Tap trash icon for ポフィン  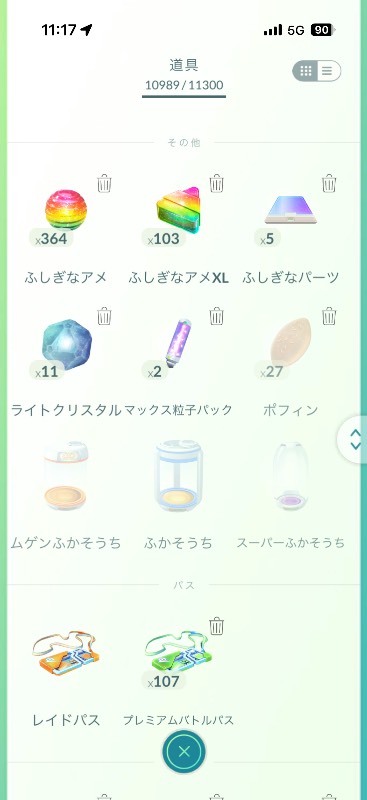click(329, 316)
